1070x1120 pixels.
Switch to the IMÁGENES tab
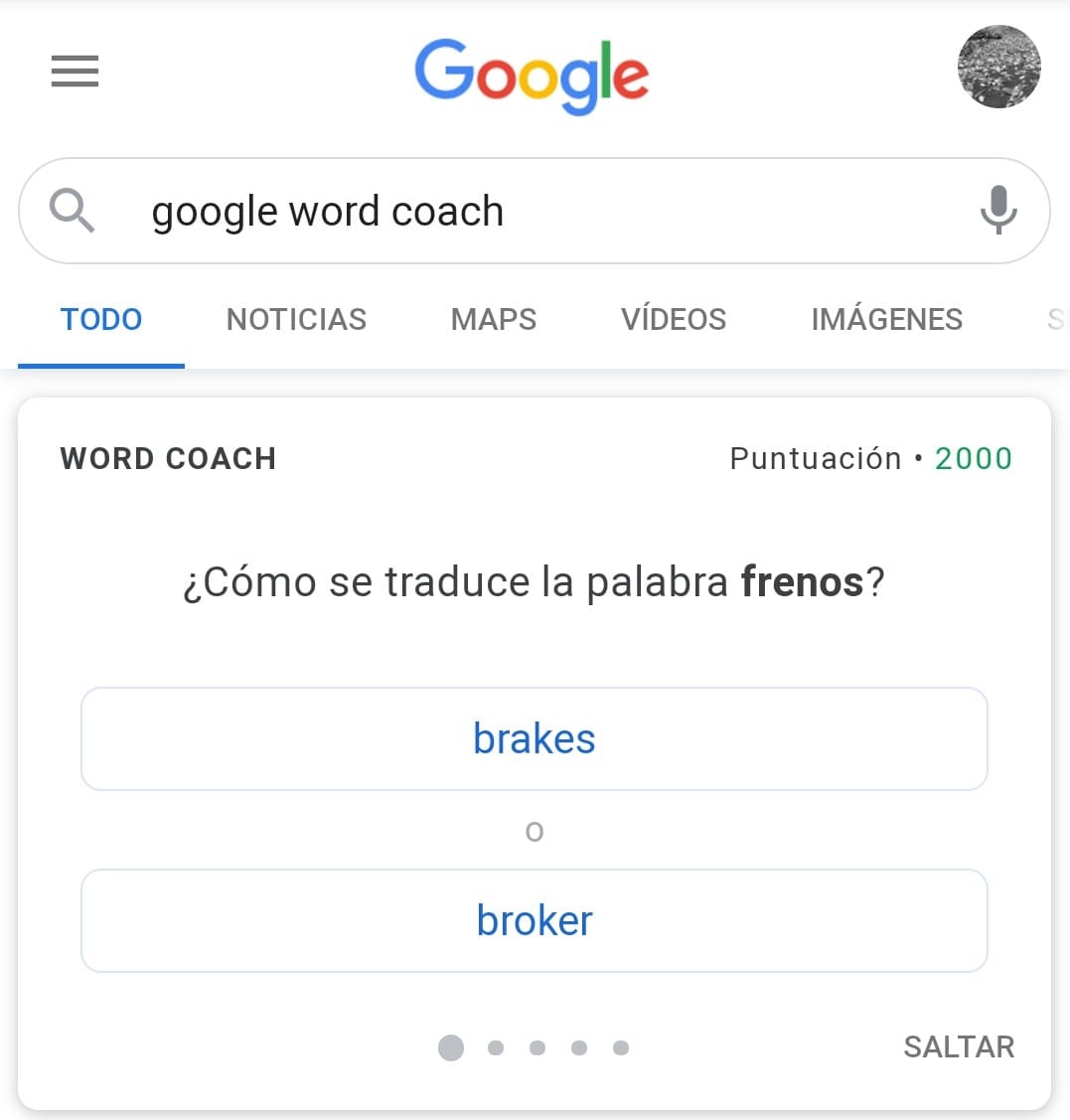tap(886, 319)
